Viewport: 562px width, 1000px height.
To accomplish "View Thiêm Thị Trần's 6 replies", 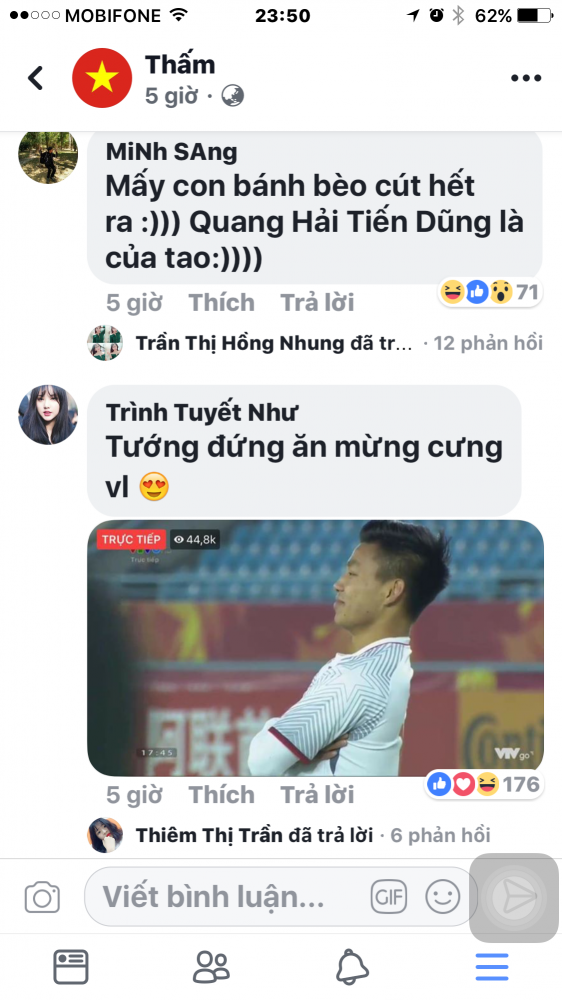I will (289, 835).
